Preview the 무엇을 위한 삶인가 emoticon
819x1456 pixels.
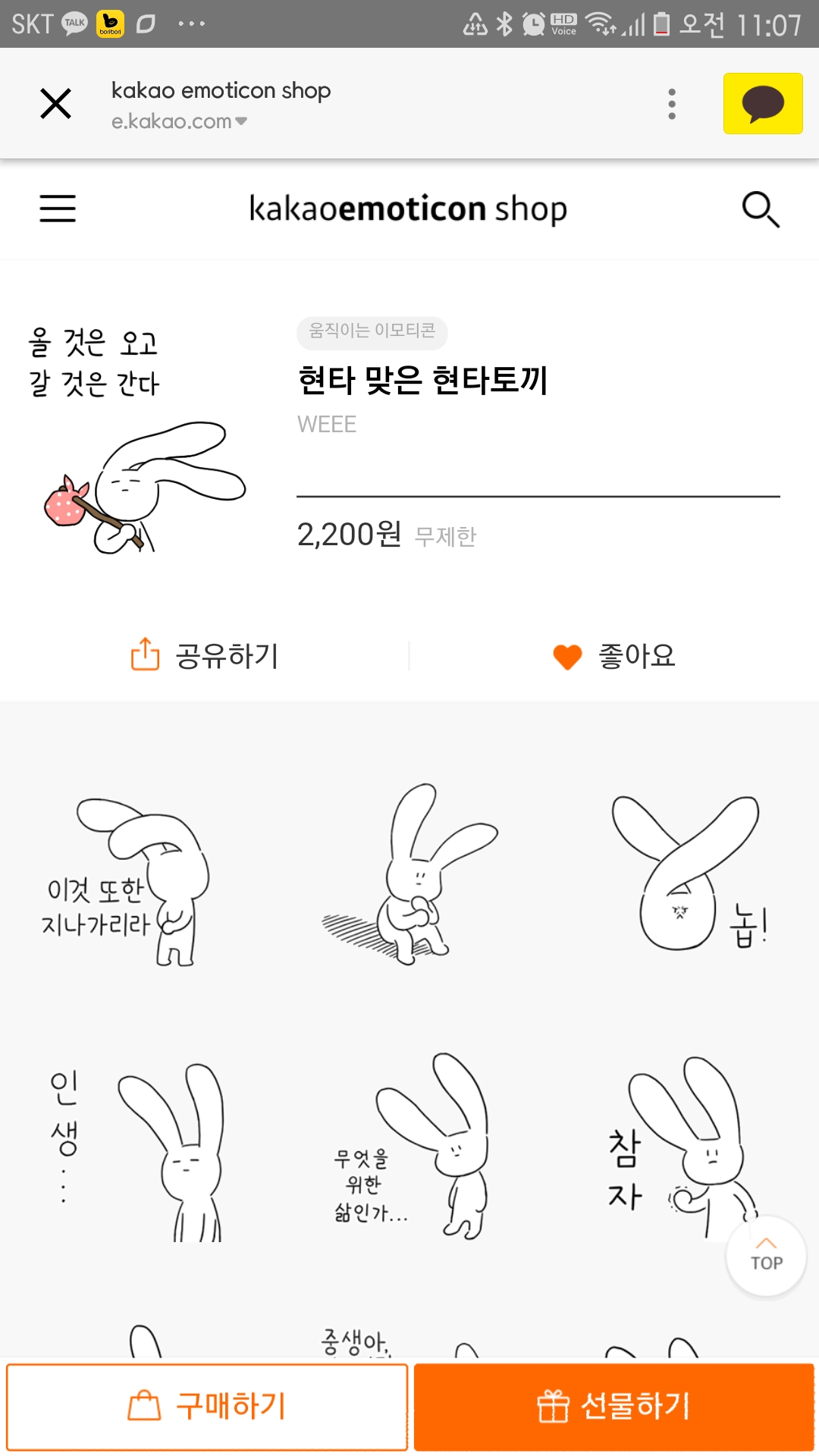(x=409, y=1149)
